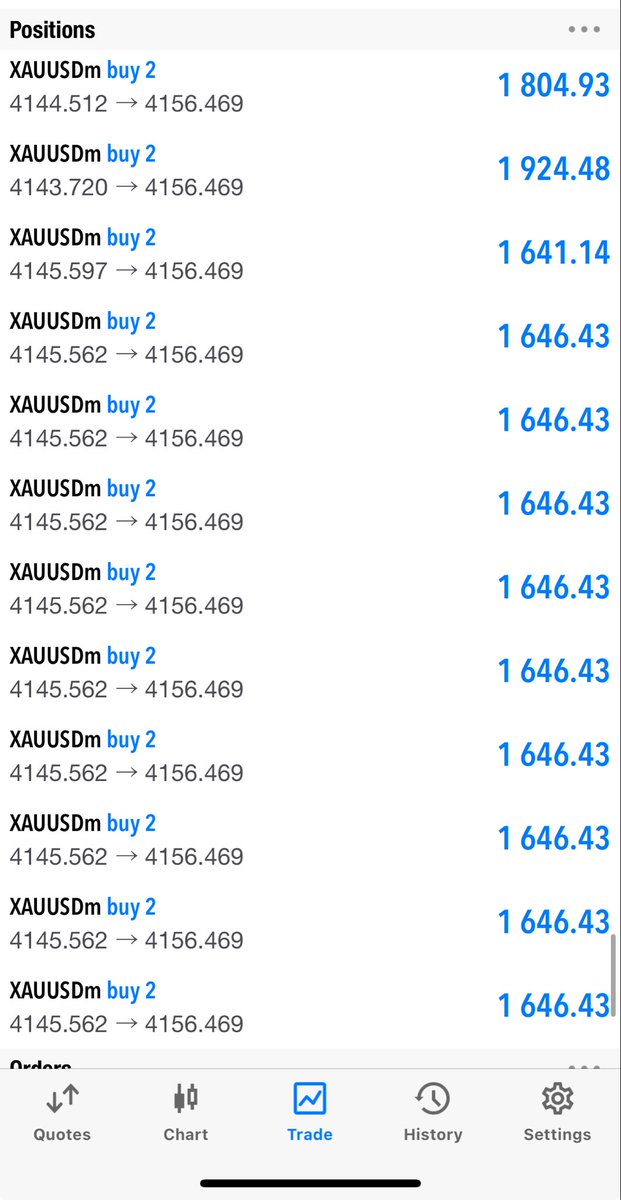Open the Positions overflow menu
The image size is (621, 1200).
coord(584,30)
